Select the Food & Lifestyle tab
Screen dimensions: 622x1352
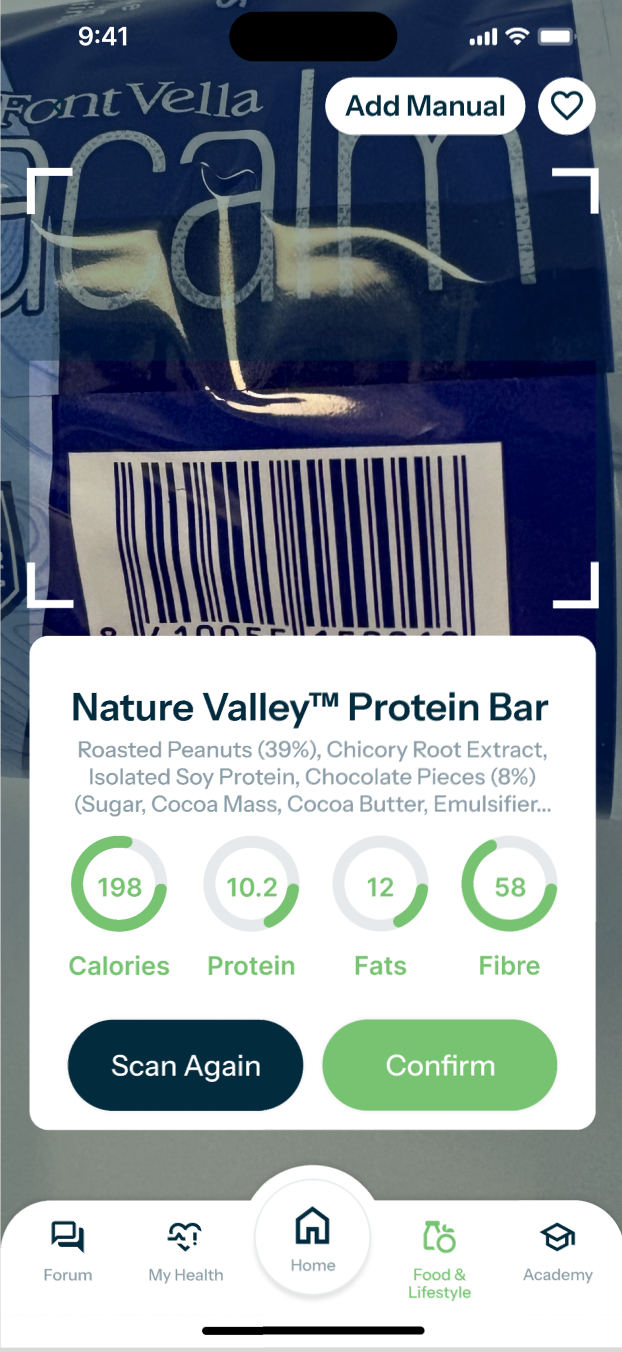[439, 1258]
